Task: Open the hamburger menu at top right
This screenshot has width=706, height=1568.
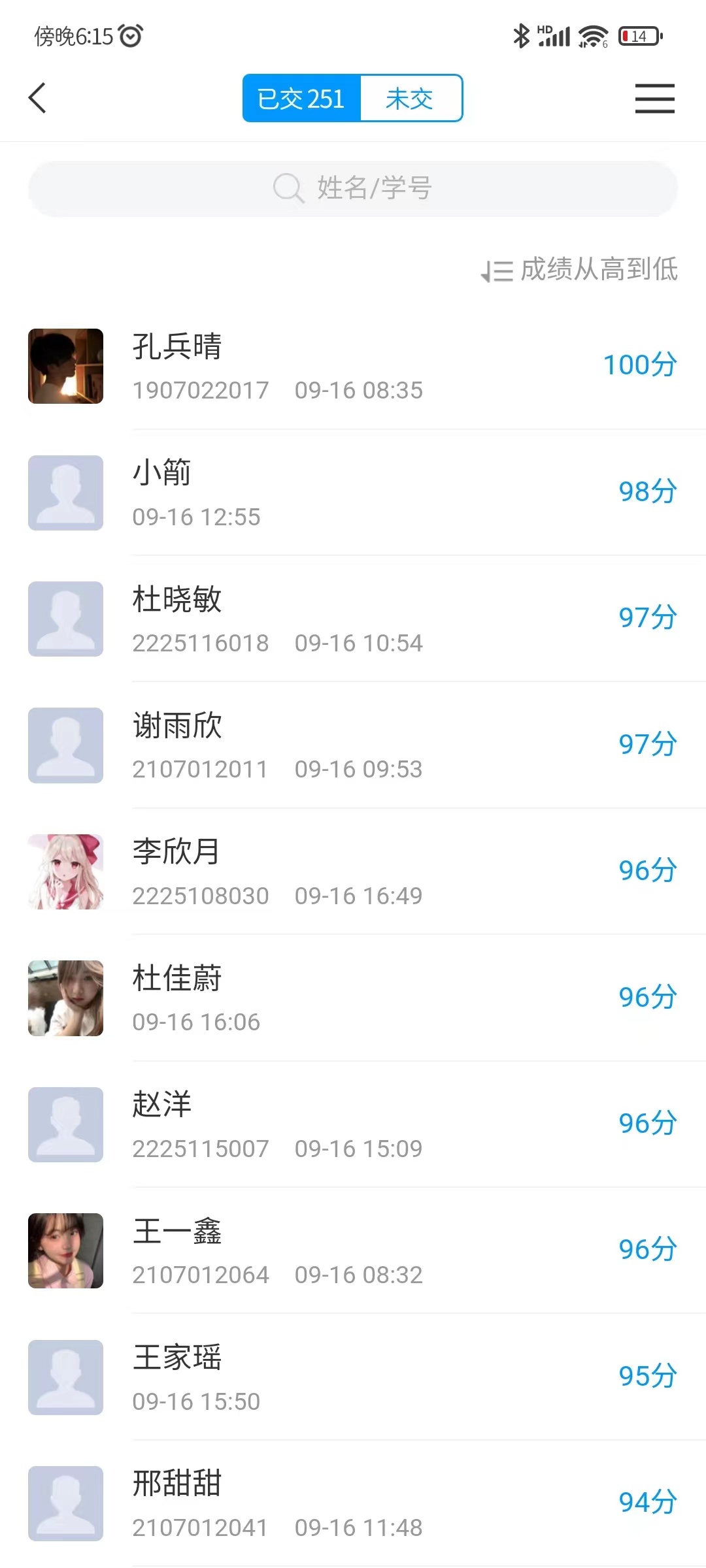Action: tap(654, 99)
